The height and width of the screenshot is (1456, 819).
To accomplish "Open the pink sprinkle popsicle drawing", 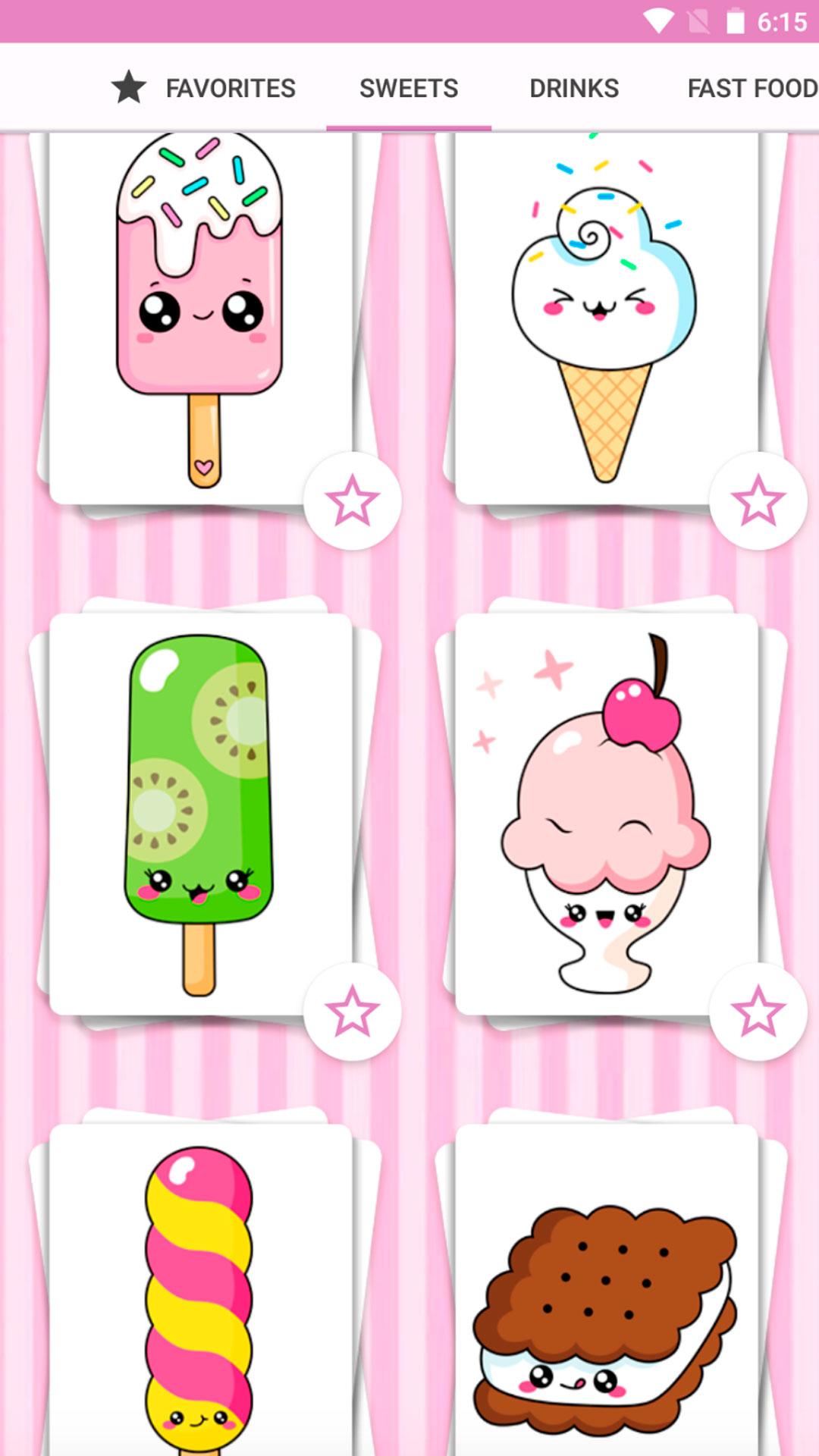I will (x=200, y=311).
